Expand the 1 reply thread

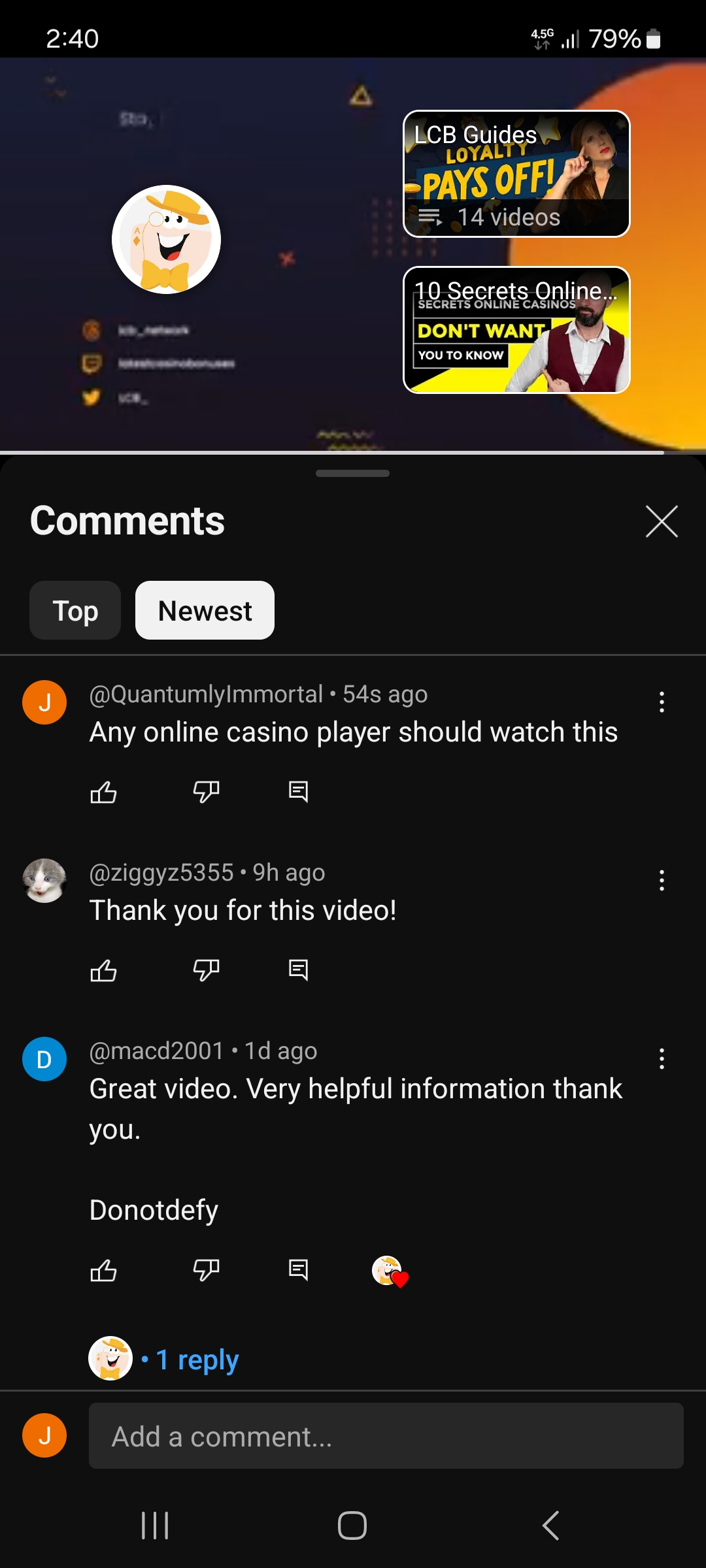[x=197, y=1360]
